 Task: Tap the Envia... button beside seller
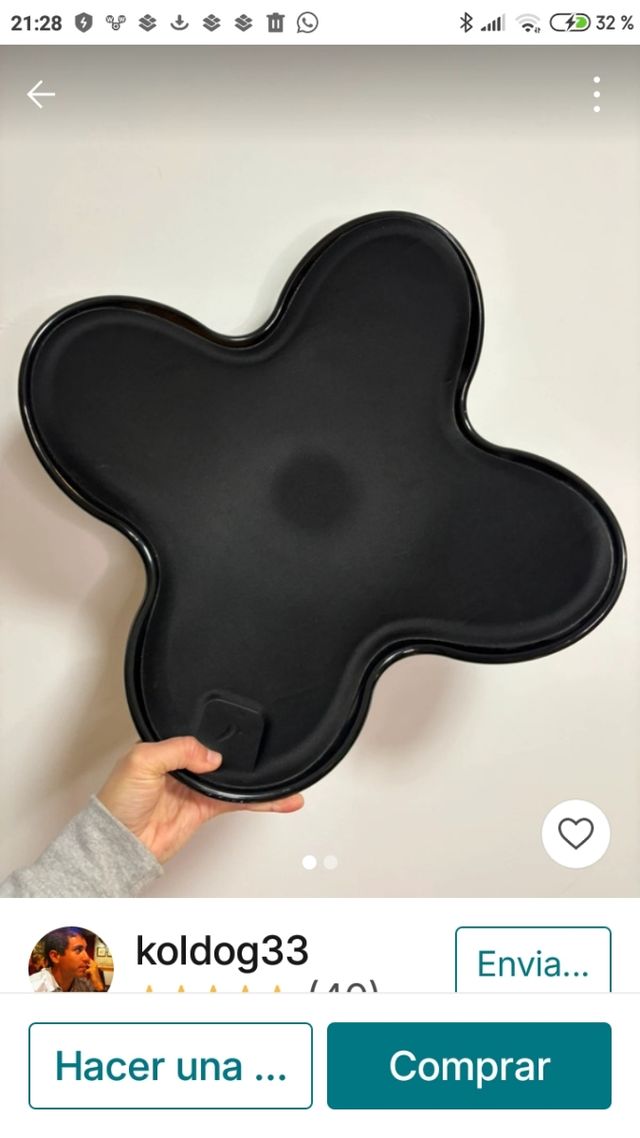[x=532, y=962]
